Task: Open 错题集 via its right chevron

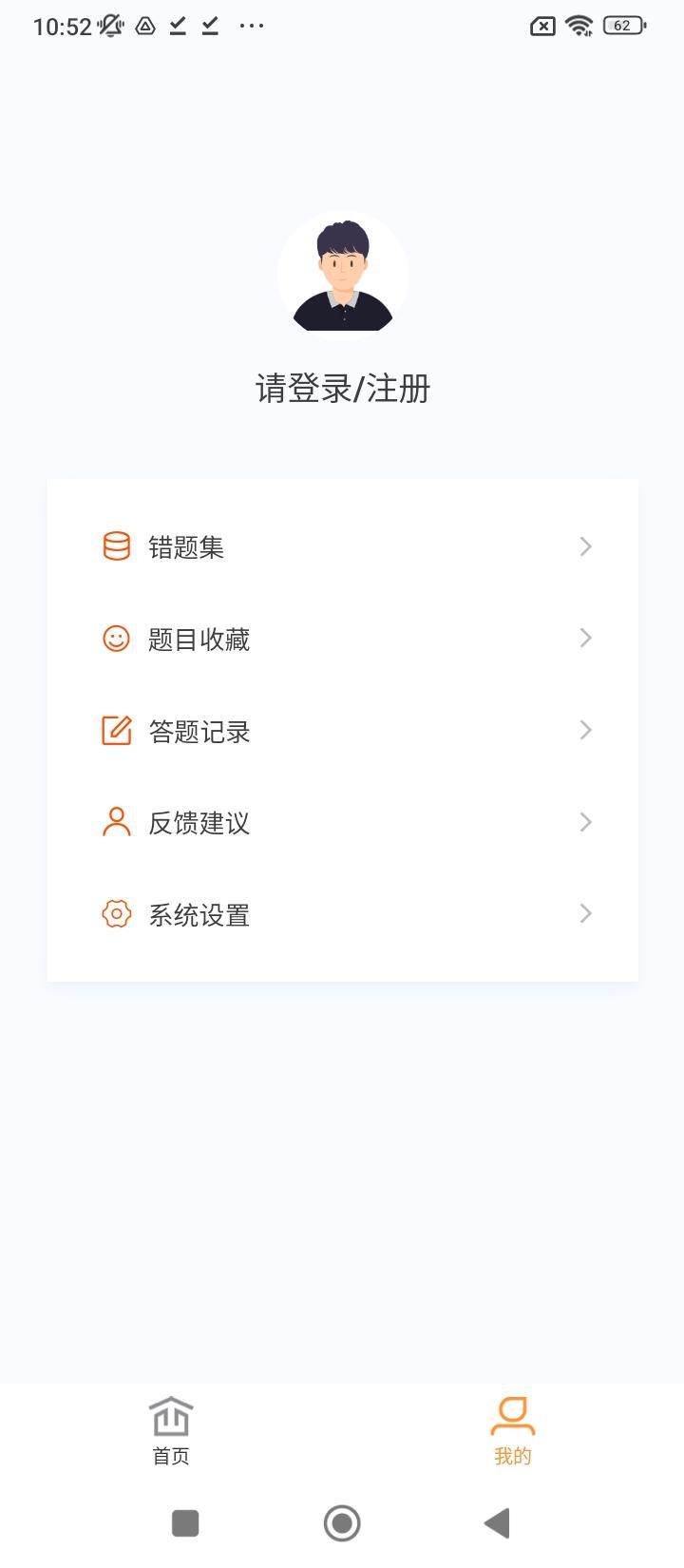Action: [x=584, y=546]
